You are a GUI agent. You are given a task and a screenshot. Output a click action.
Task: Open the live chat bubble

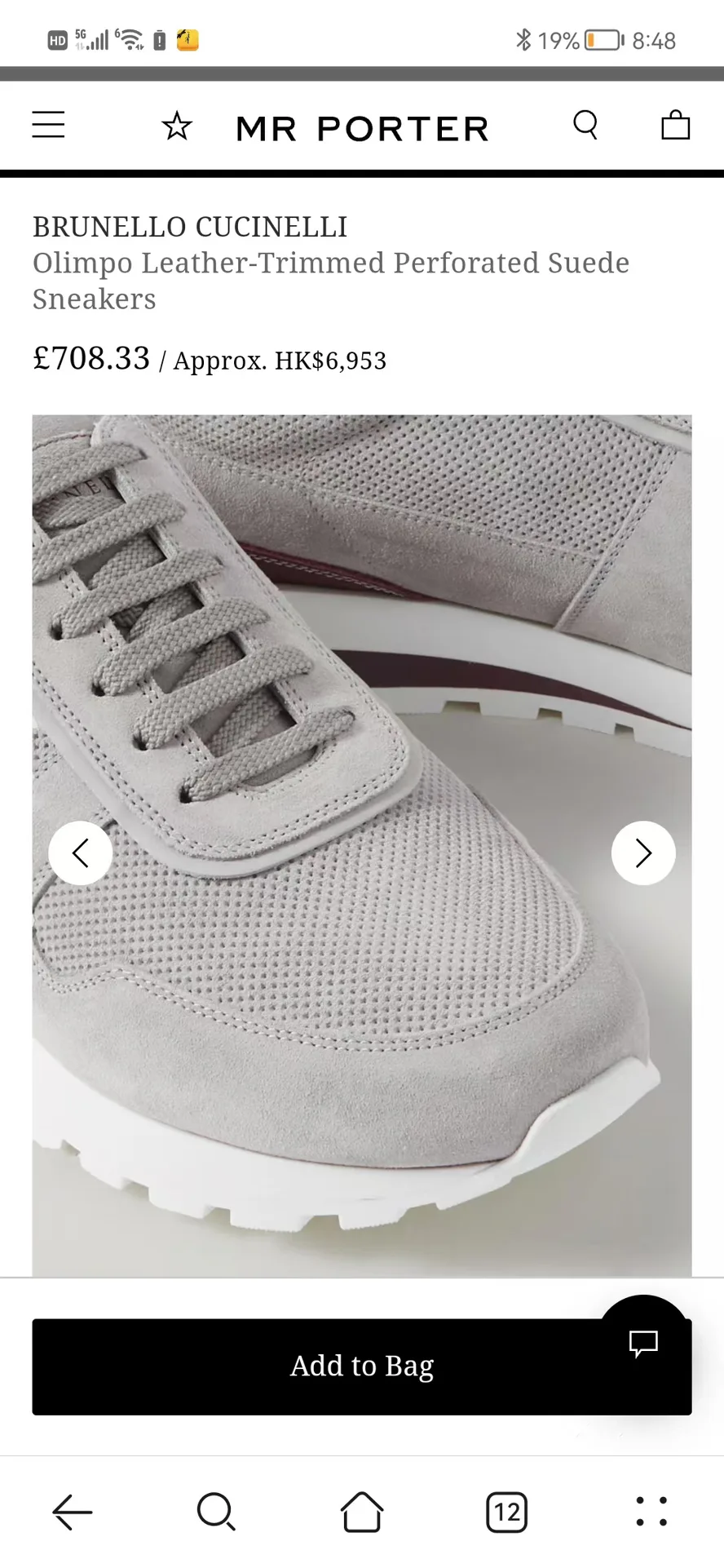[643, 1342]
